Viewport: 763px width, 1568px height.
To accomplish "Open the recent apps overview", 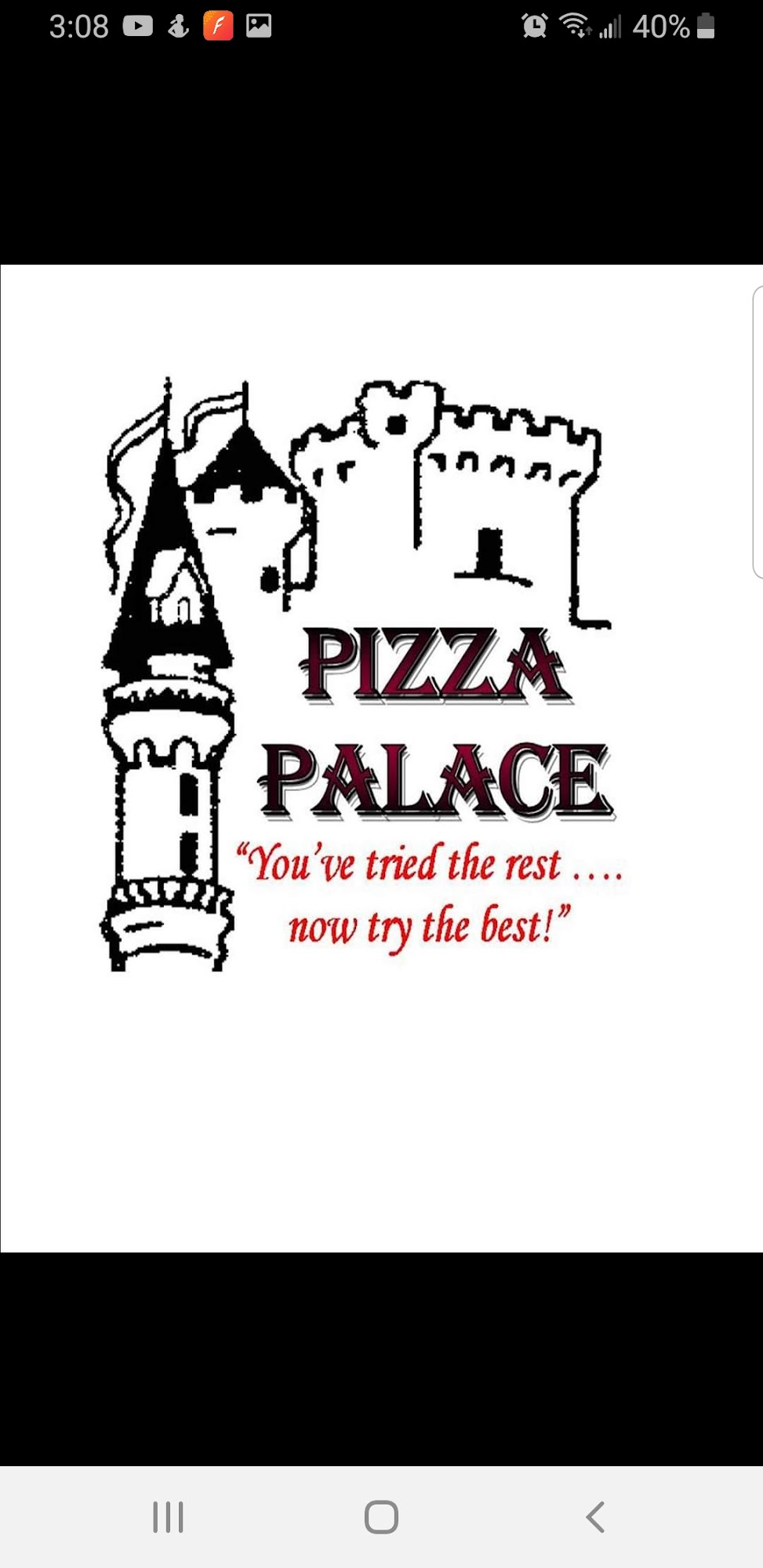I will 168,1516.
